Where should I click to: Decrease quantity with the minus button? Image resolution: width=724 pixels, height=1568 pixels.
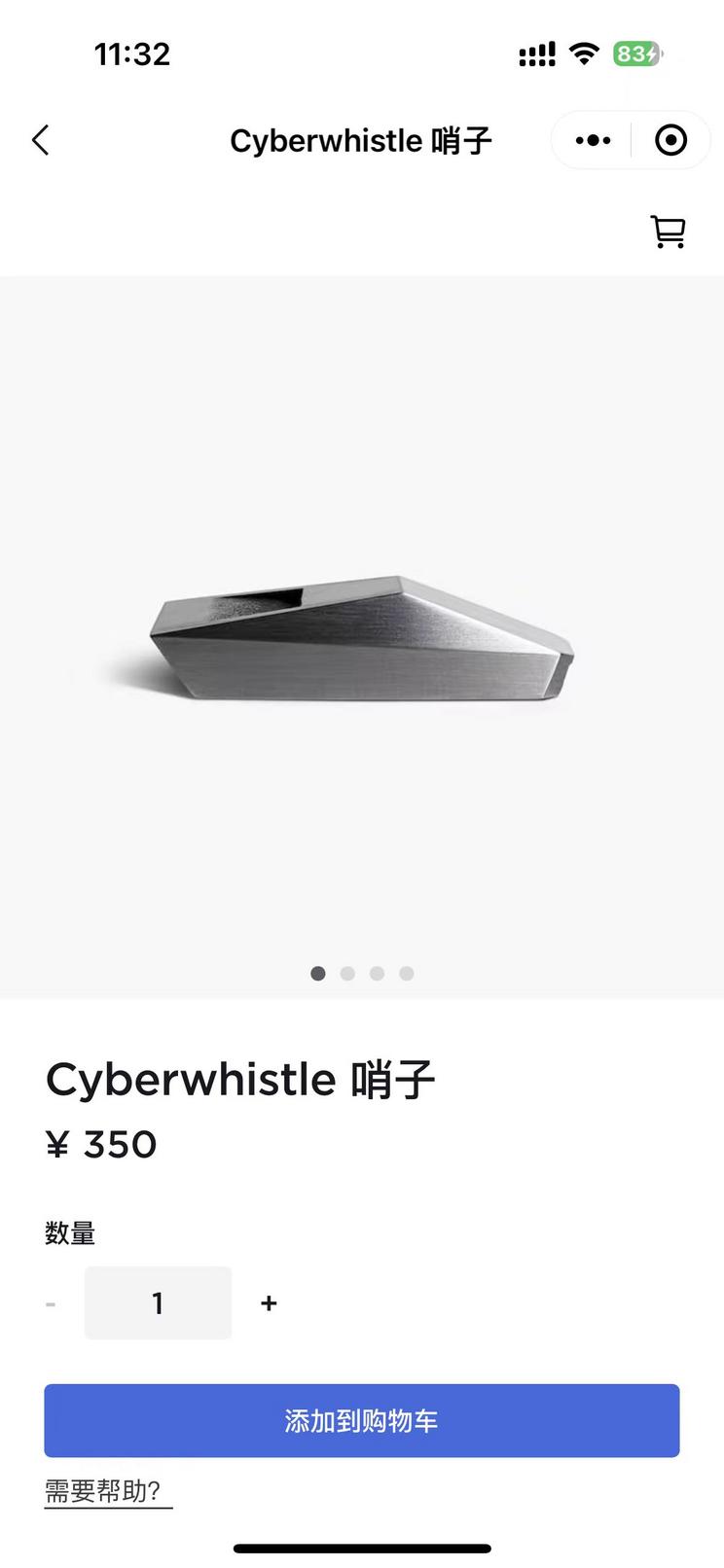click(51, 1303)
